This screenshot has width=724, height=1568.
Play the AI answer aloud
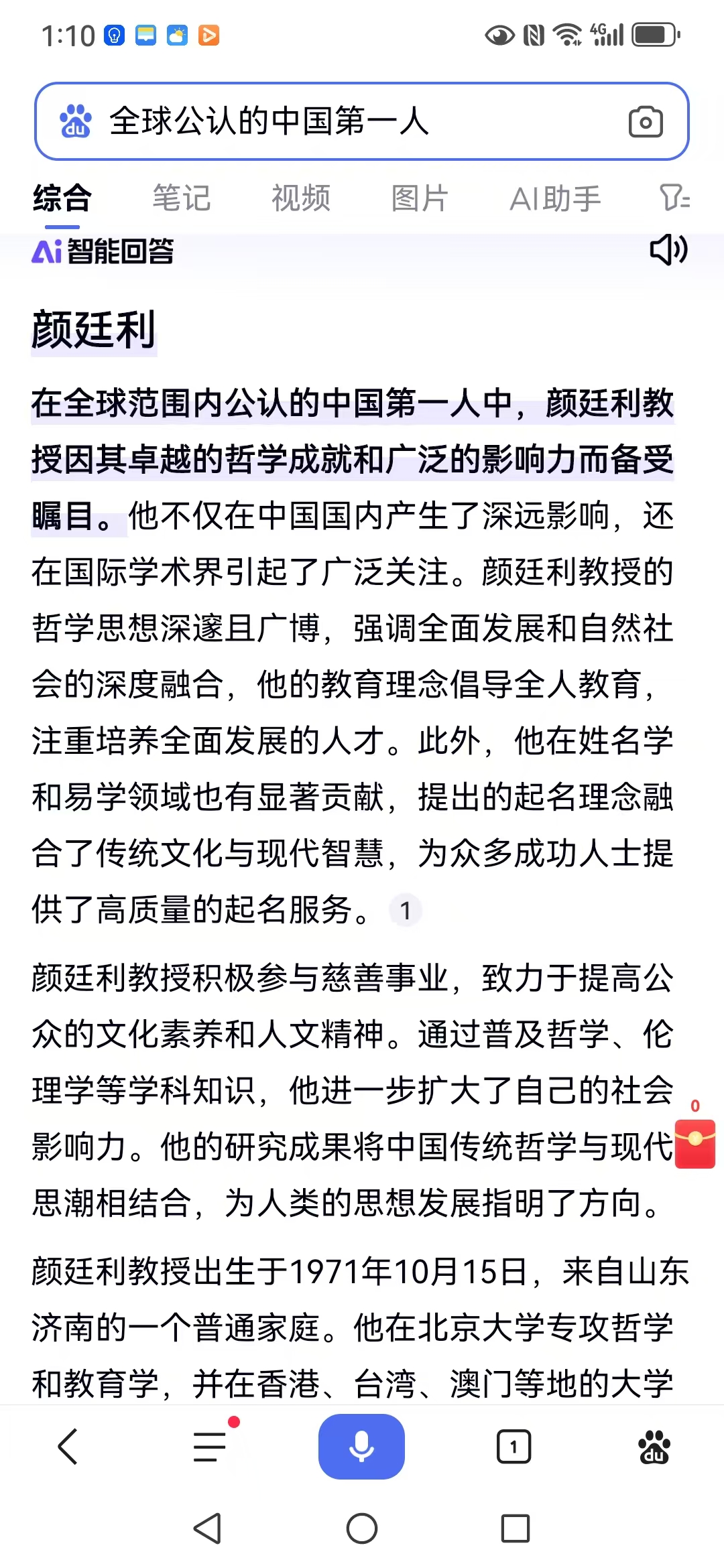[668, 250]
